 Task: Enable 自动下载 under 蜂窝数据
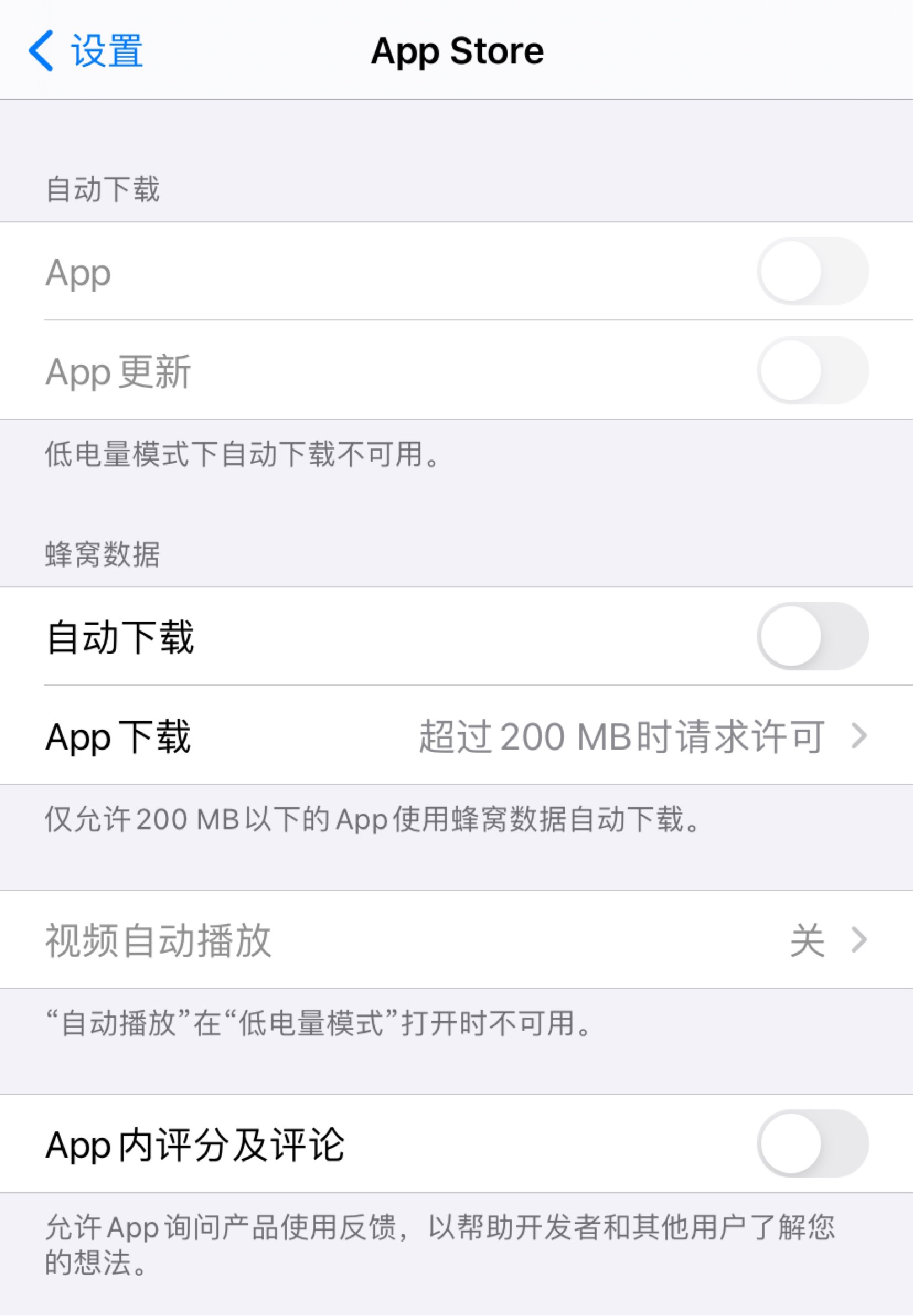pyautogui.click(x=811, y=638)
